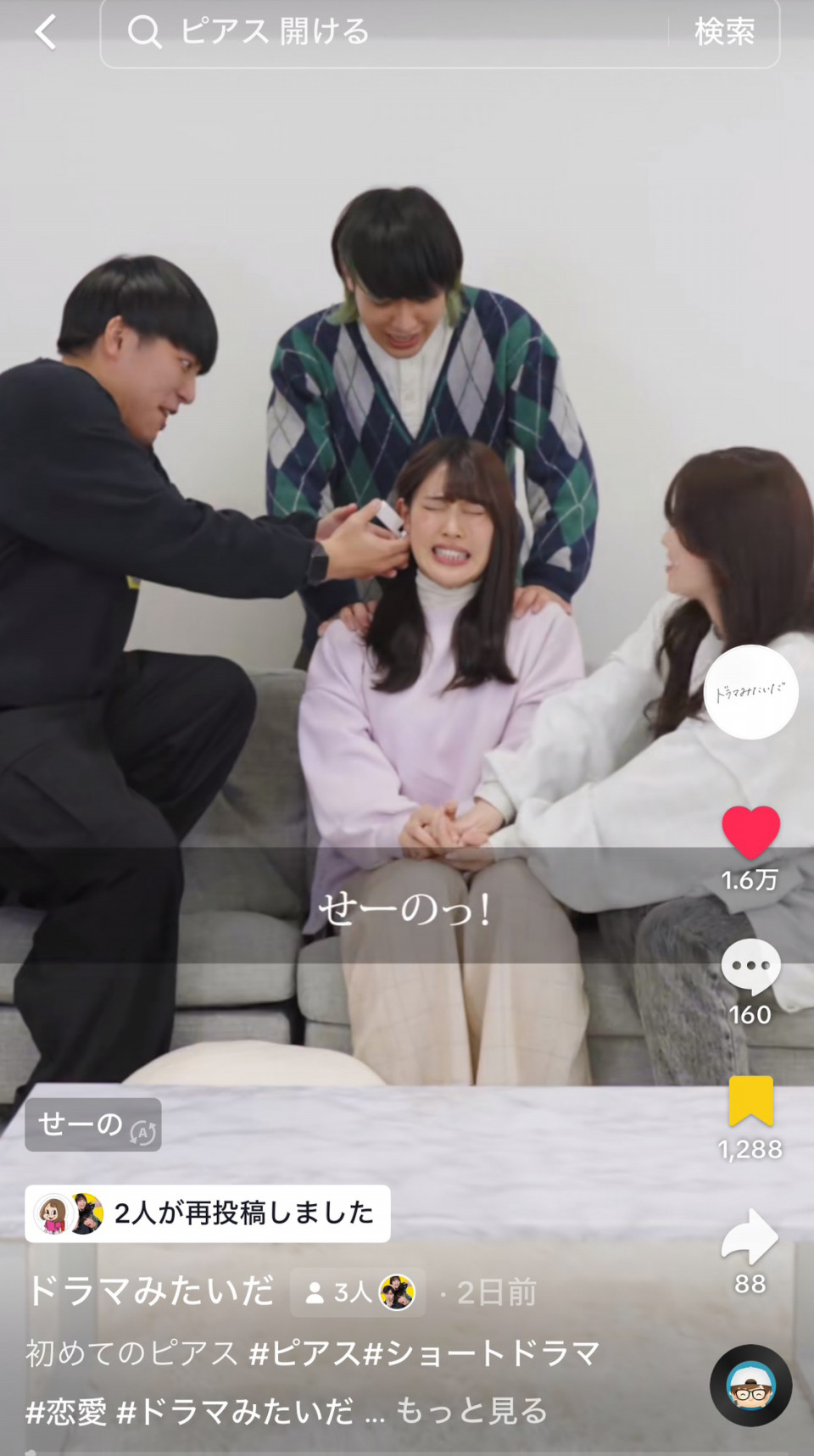The image size is (814, 1456).
Task: Open the #恋愛 hashtag
Action: [x=67, y=1411]
